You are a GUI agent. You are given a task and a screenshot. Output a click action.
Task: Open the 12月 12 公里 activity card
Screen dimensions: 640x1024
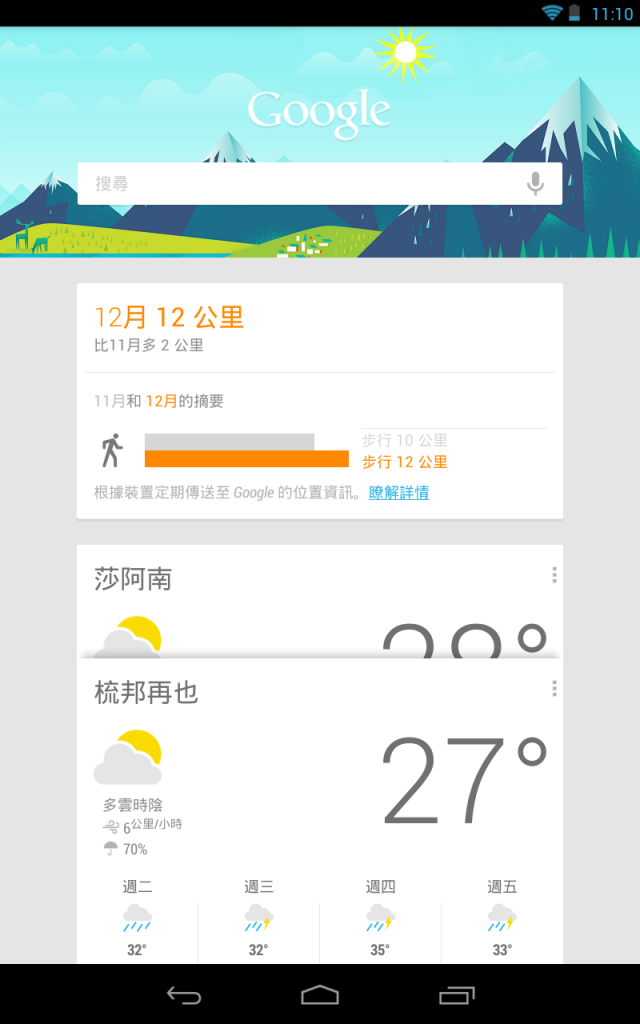(320, 330)
